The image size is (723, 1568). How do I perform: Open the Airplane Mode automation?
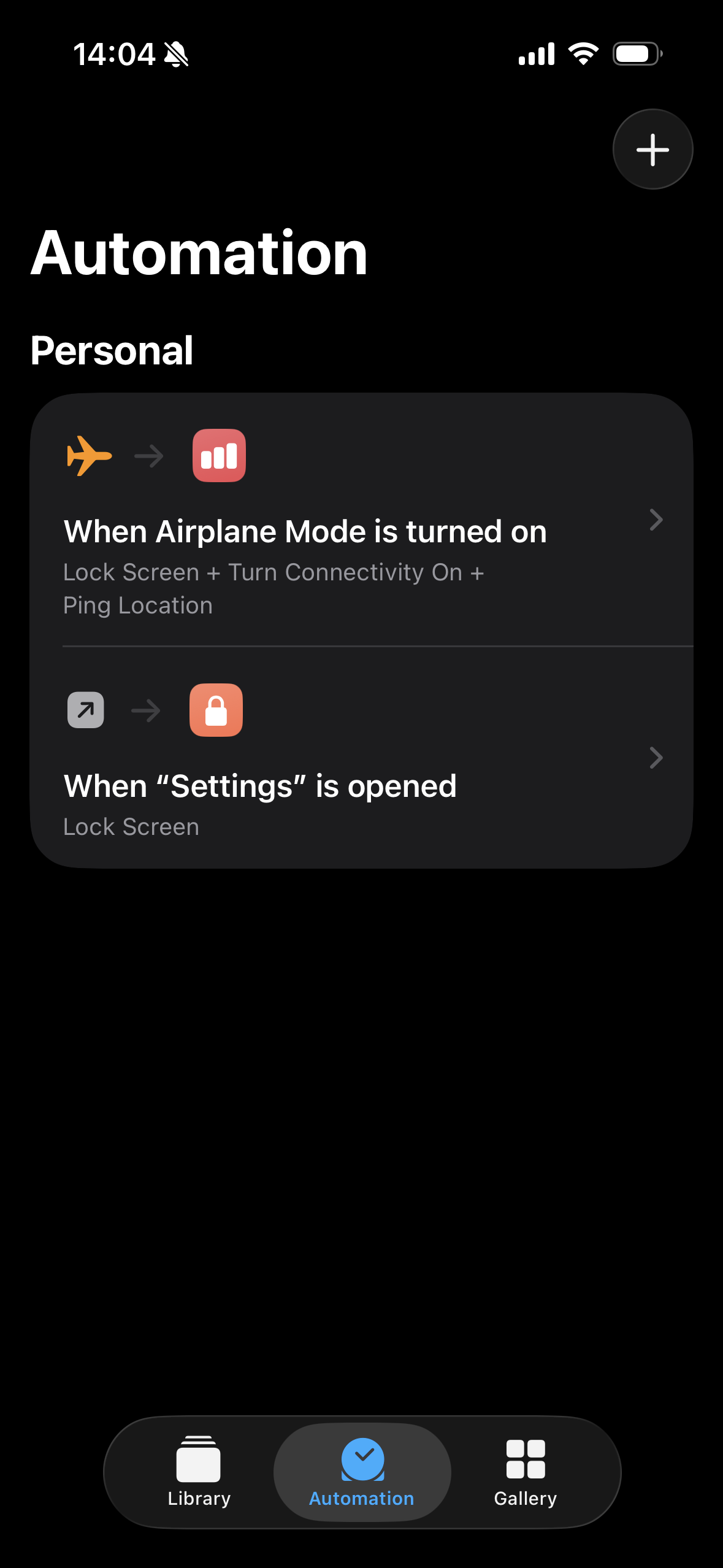tap(362, 531)
